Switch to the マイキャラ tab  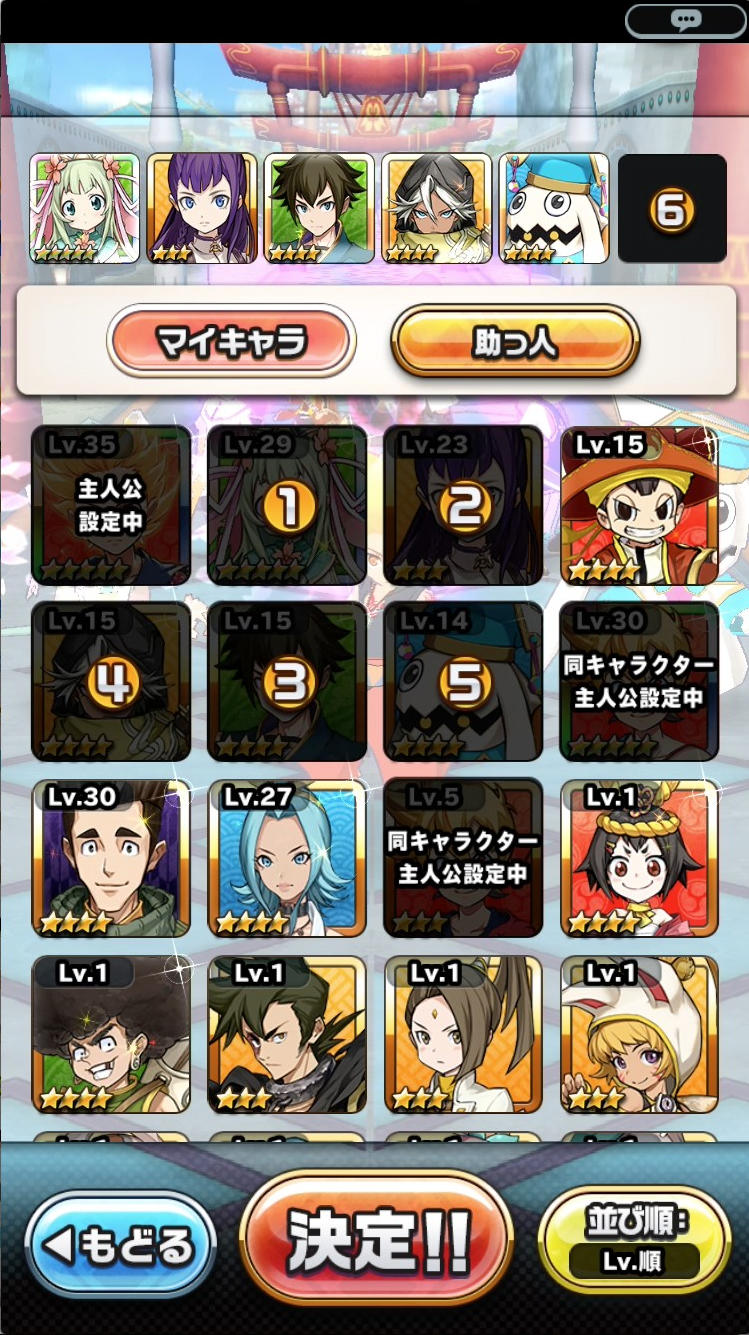pyautogui.click(x=231, y=341)
